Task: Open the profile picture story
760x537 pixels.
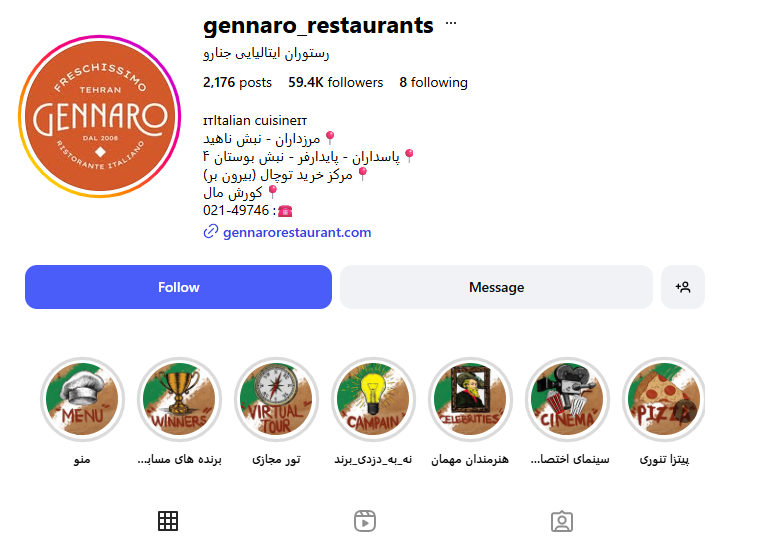Action: pyautogui.click(x=98, y=116)
